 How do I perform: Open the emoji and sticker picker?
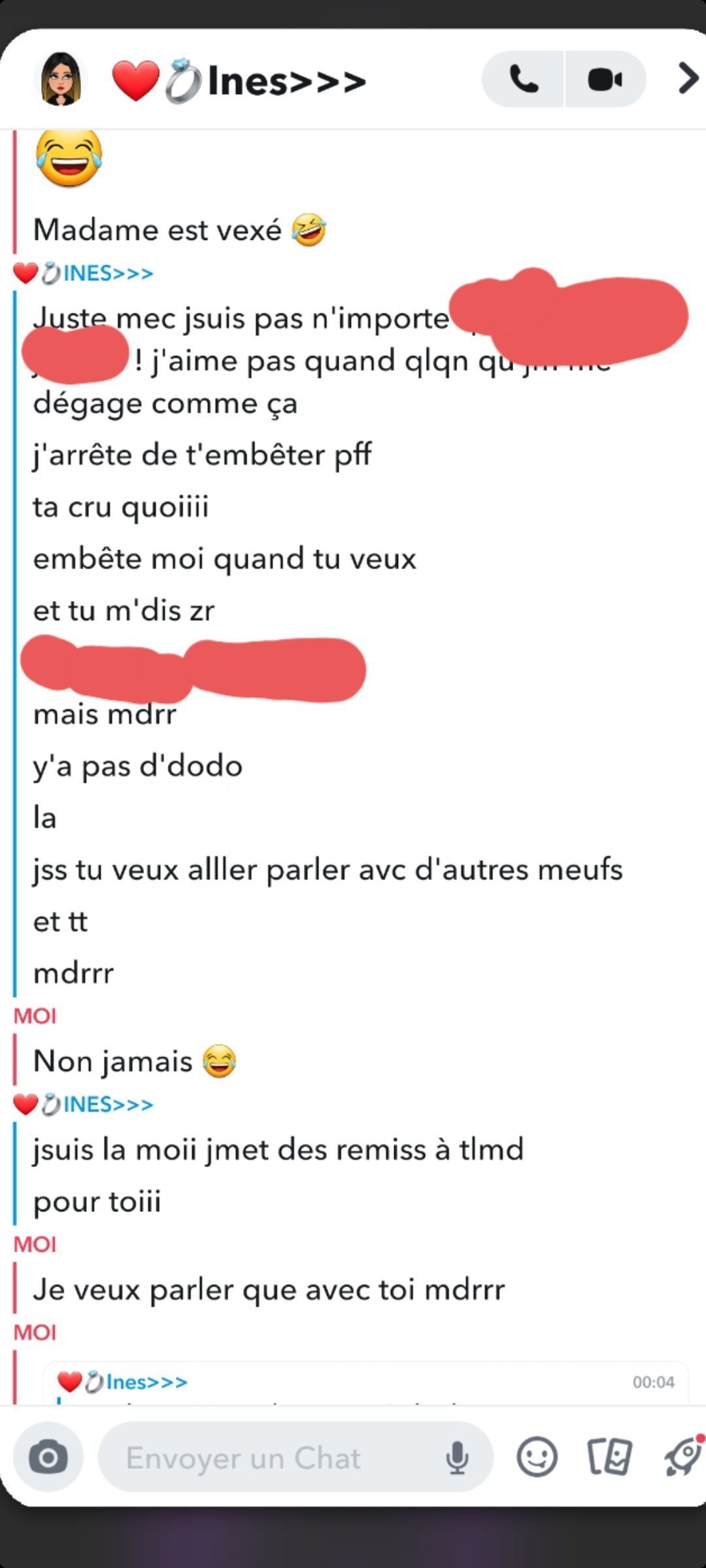point(537,1458)
